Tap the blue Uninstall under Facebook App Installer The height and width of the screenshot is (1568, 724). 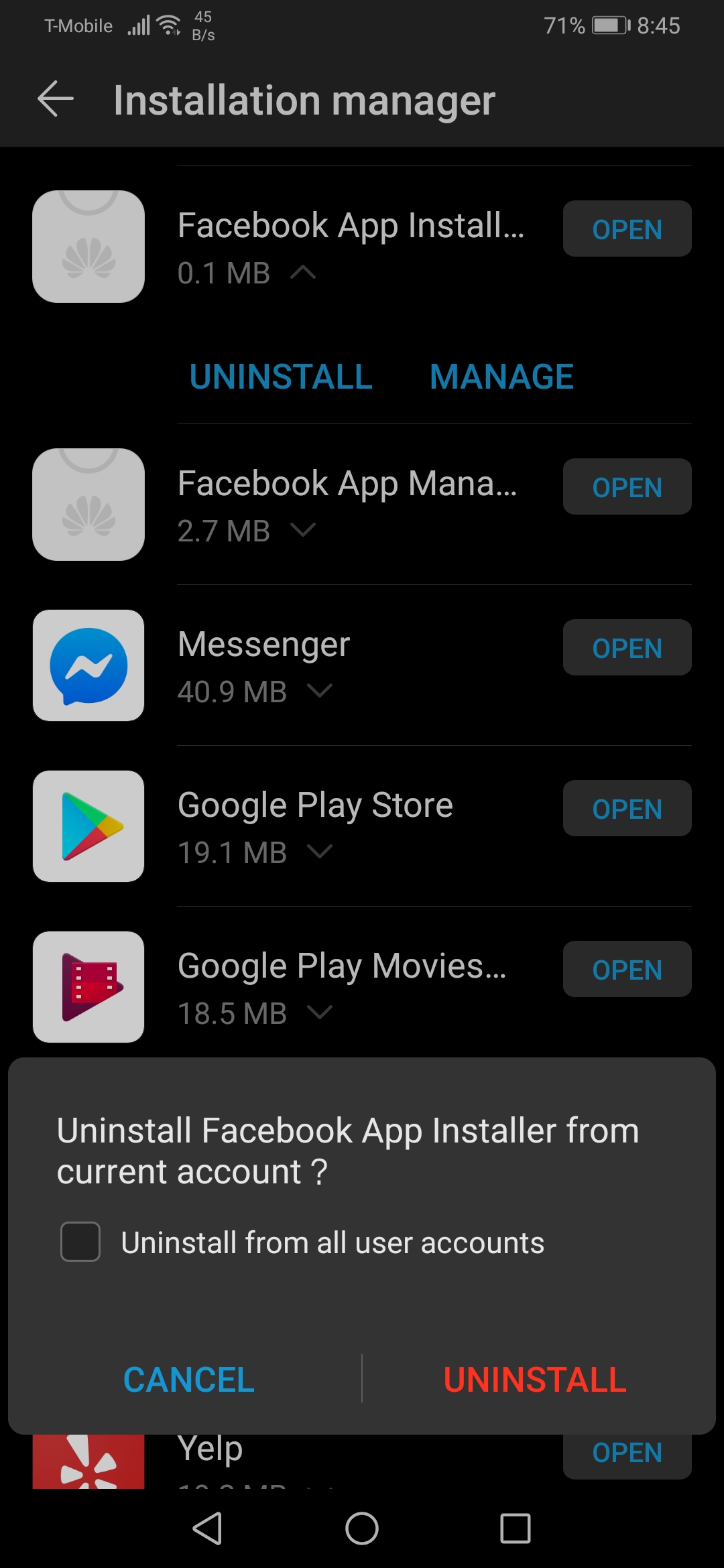[x=281, y=377]
